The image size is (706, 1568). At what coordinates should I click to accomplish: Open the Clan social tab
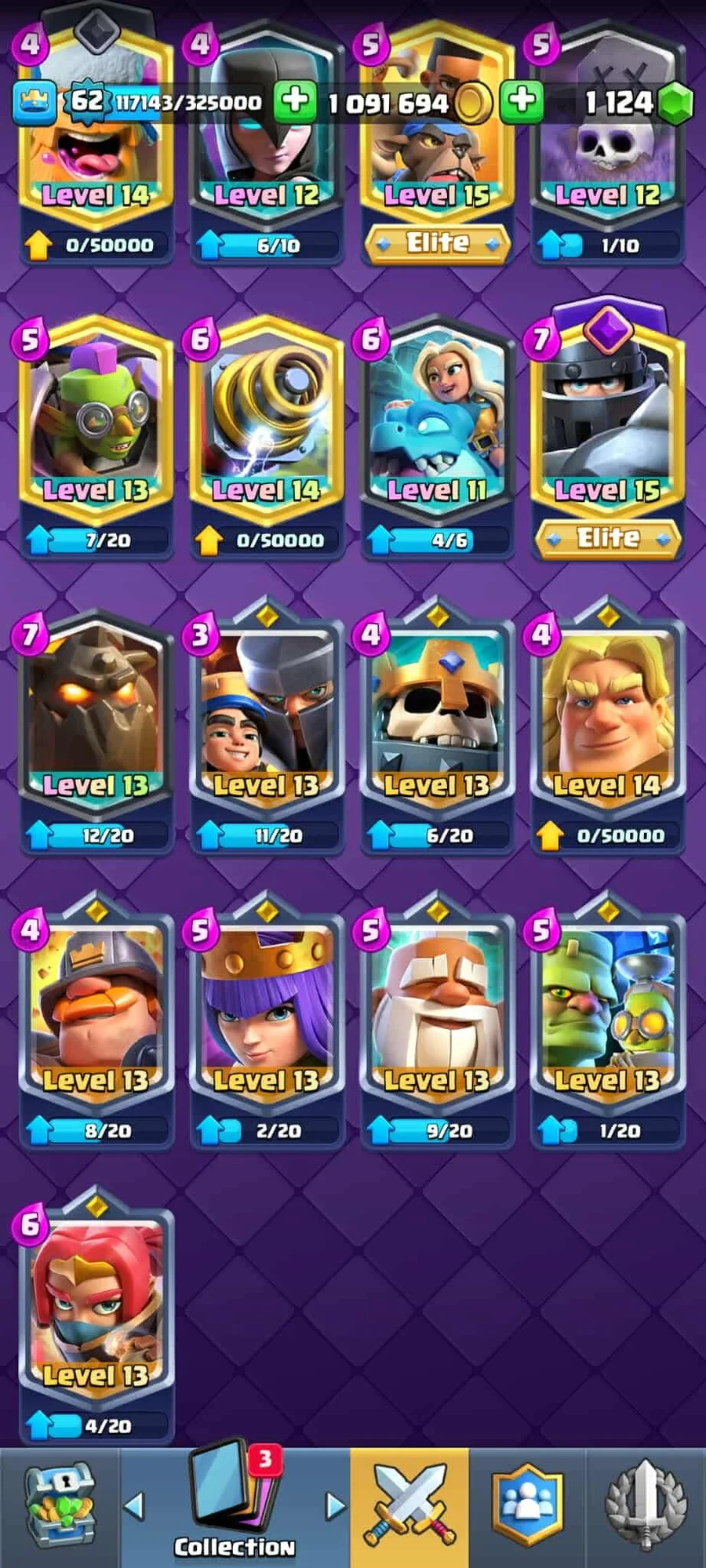[527, 1507]
